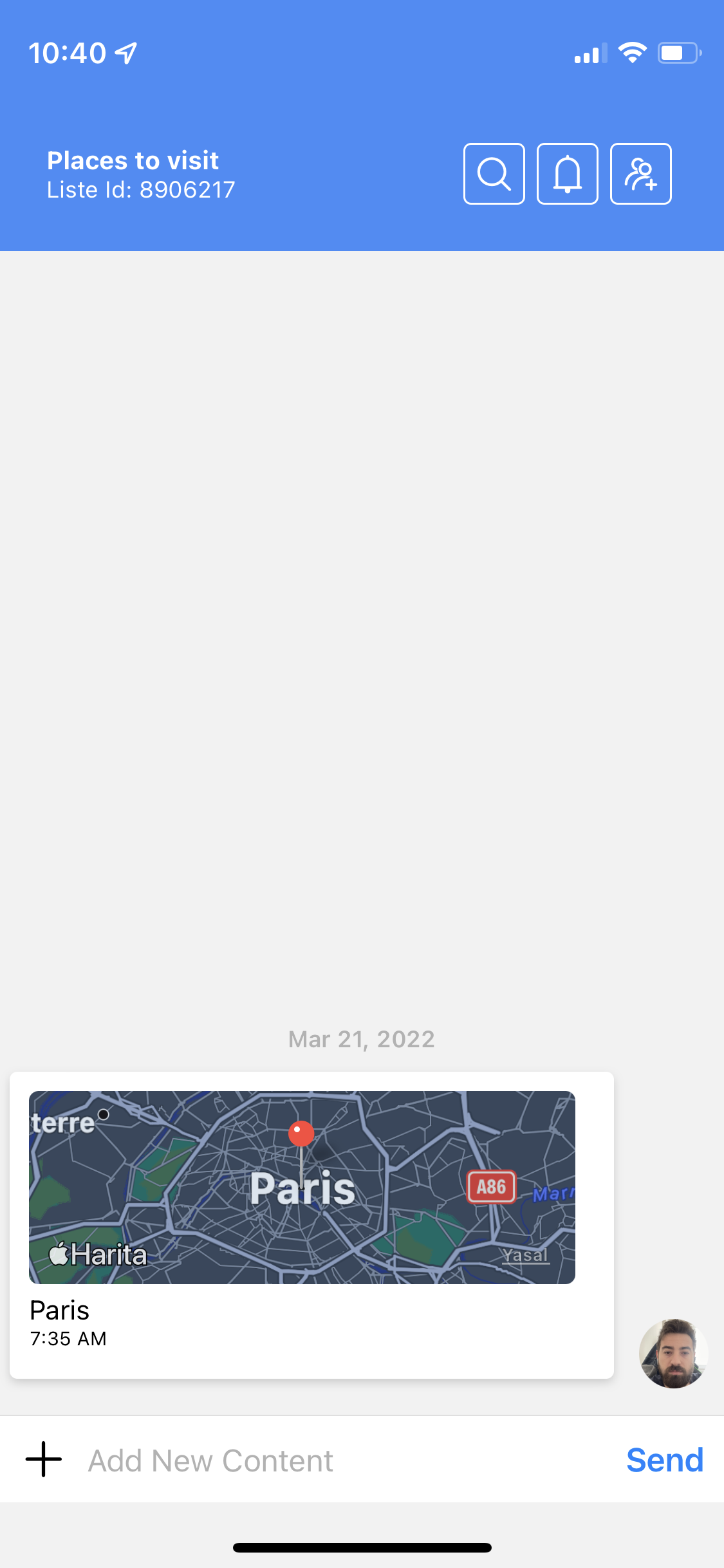Click the Places to visit title
724x1568 pixels.
click(x=133, y=160)
